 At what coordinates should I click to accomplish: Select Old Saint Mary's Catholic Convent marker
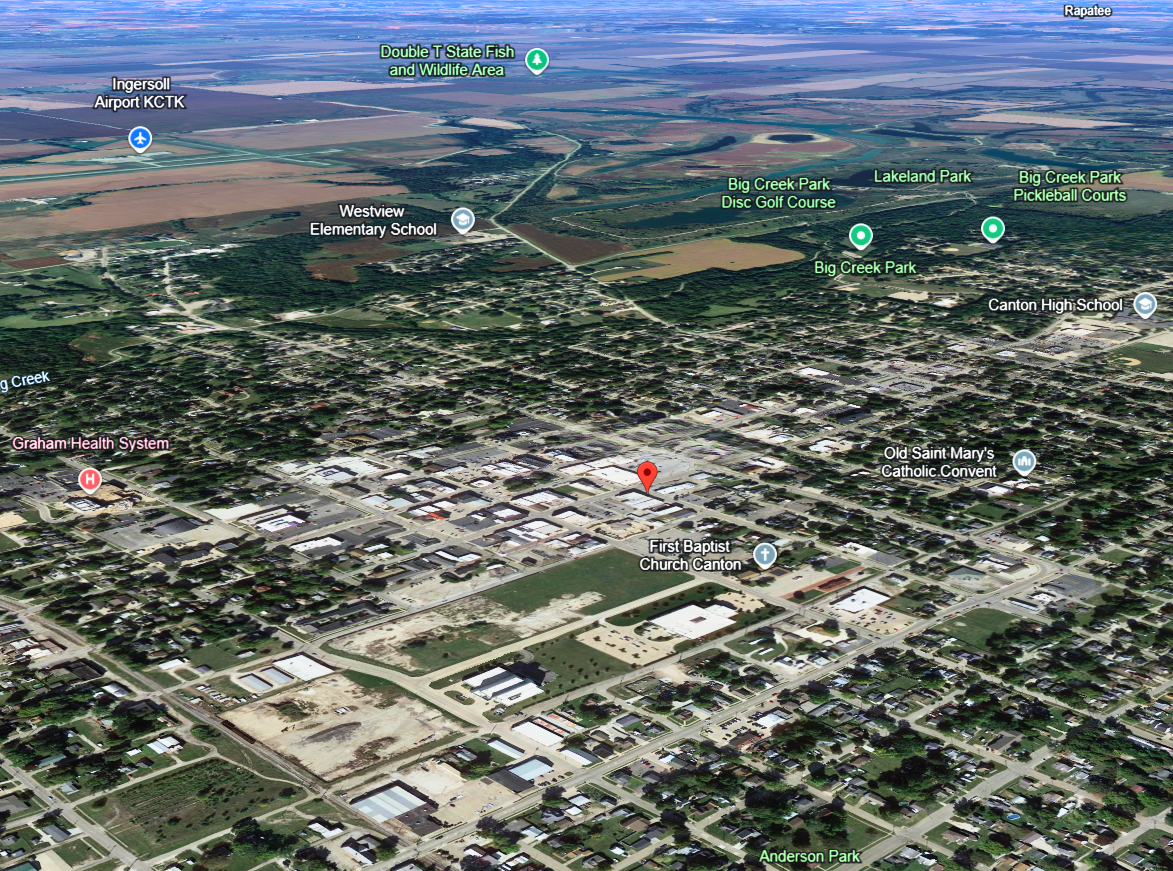[x=1023, y=462]
